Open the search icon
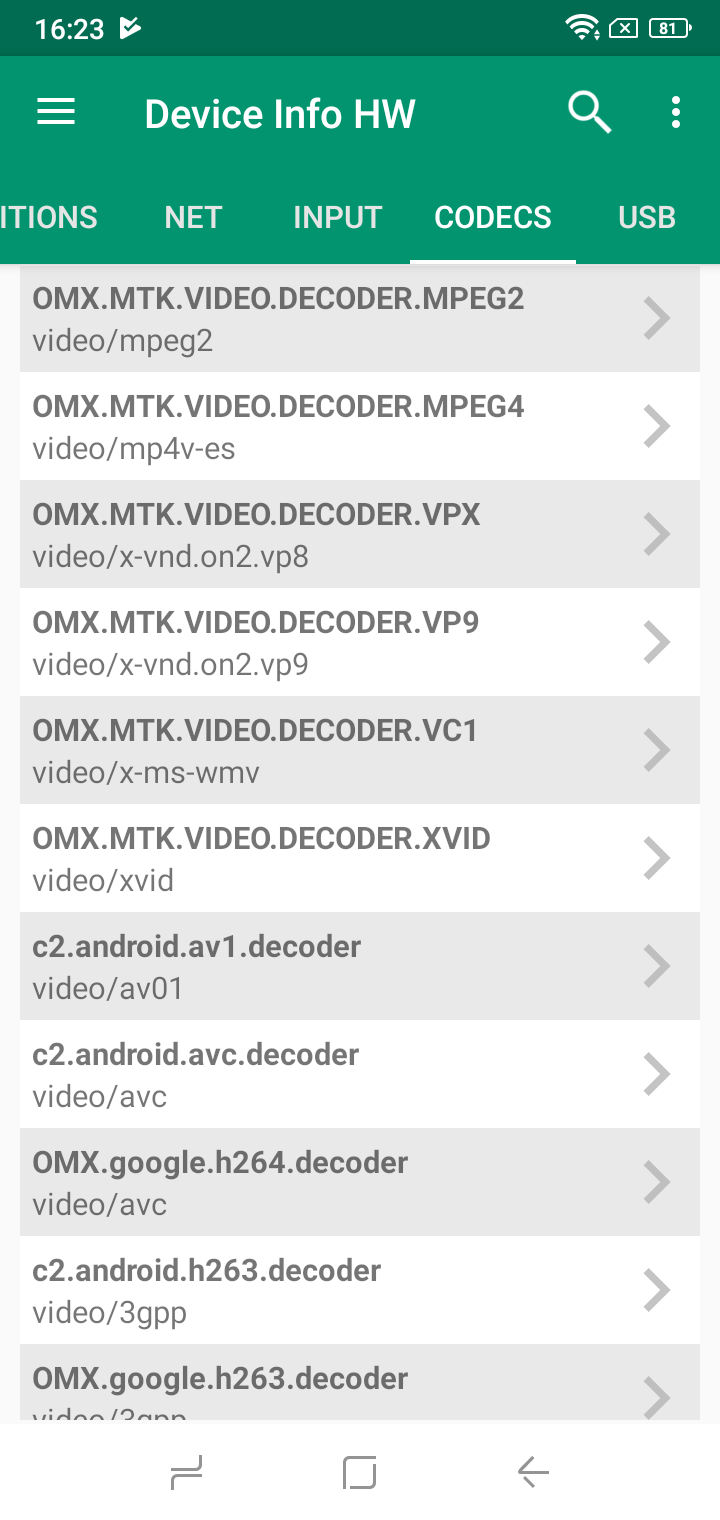This screenshot has height=1520, width=720. 589,113
